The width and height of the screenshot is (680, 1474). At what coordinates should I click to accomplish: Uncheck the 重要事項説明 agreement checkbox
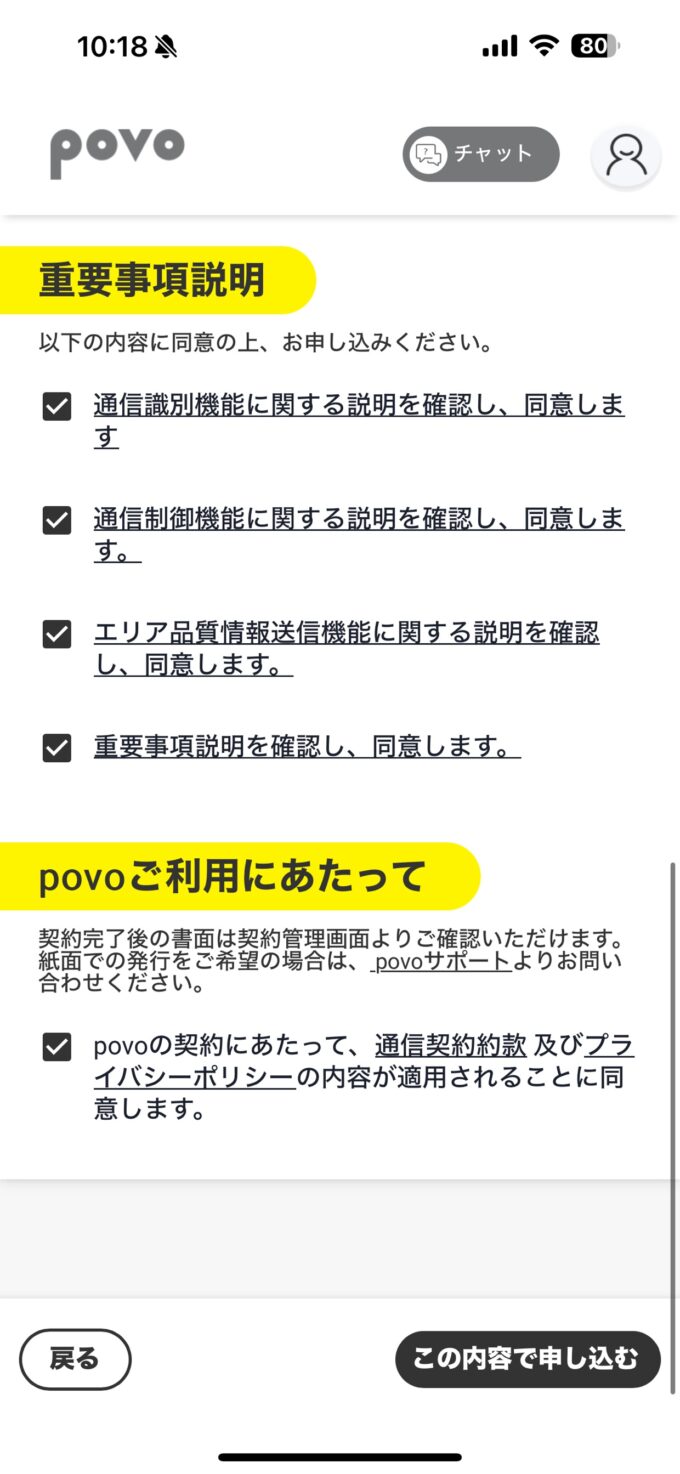click(57, 748)
